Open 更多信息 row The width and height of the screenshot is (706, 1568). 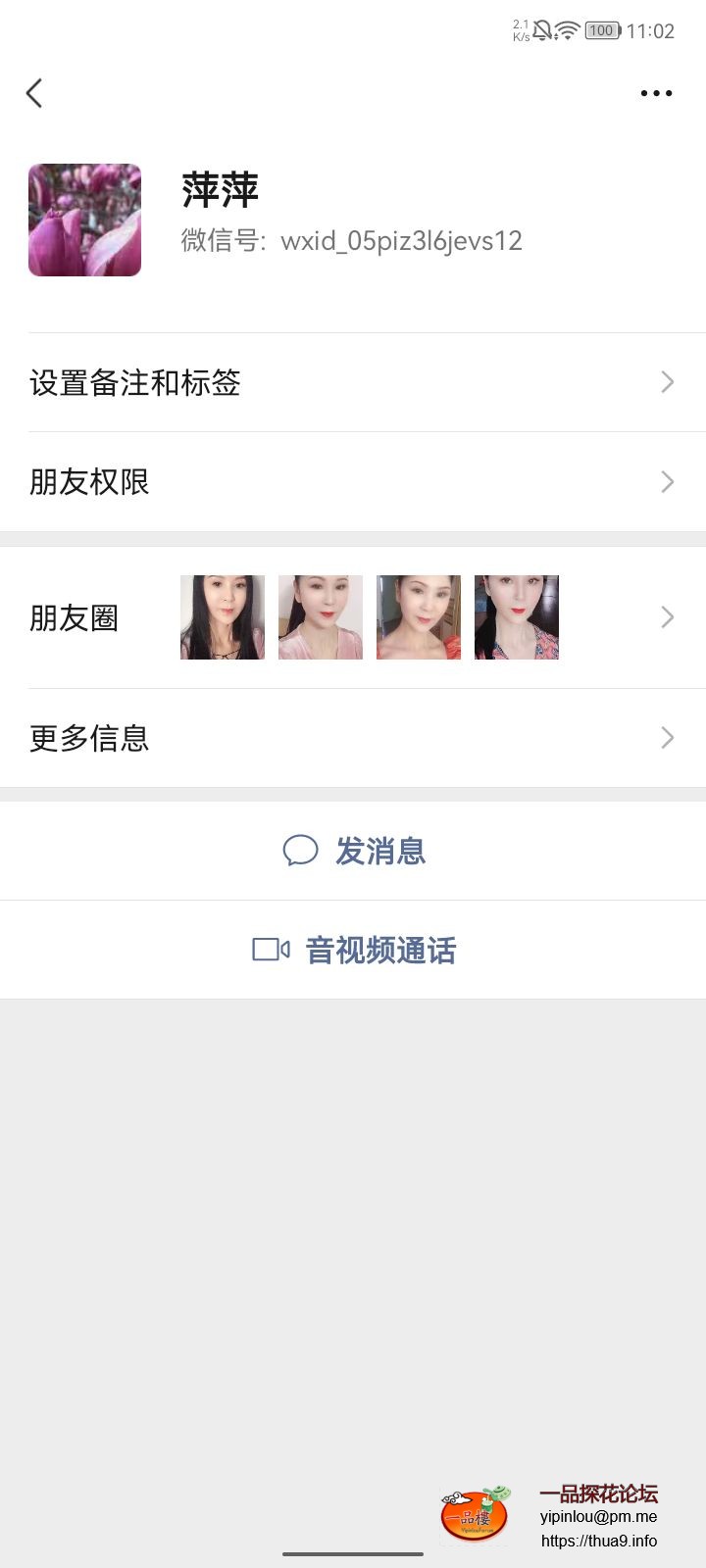tap(353, 738)
